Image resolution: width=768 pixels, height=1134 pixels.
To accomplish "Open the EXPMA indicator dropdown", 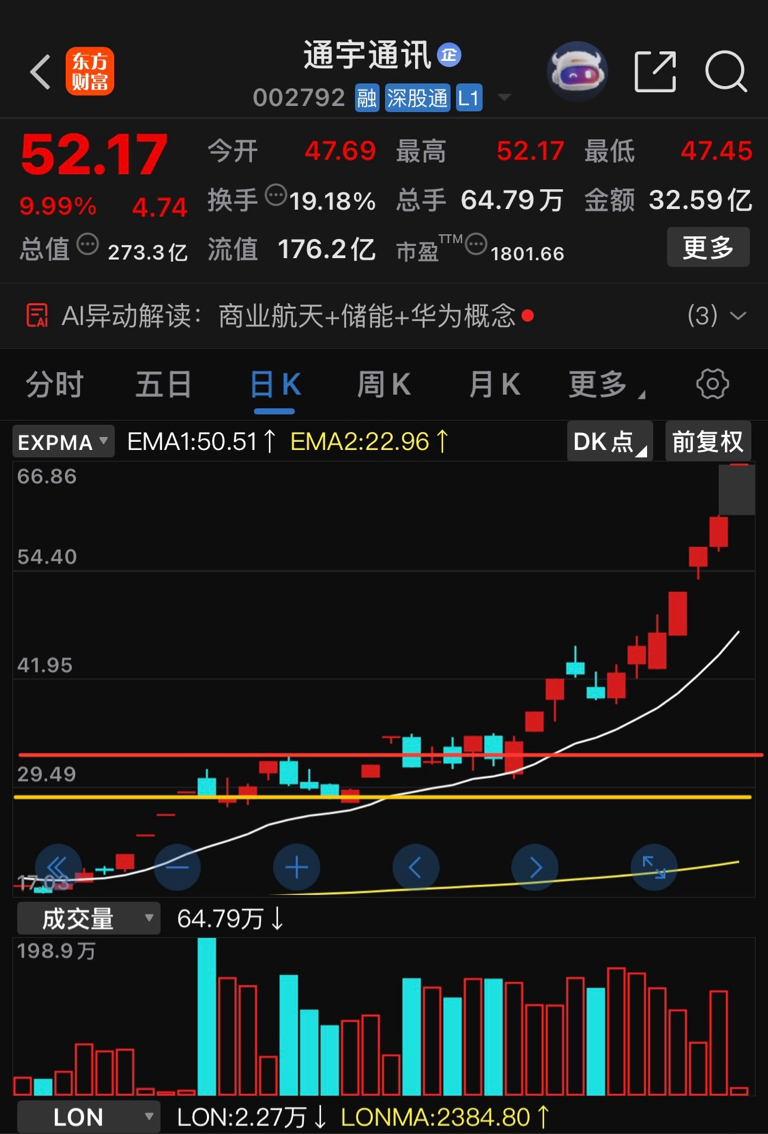I will pos(64,442).
